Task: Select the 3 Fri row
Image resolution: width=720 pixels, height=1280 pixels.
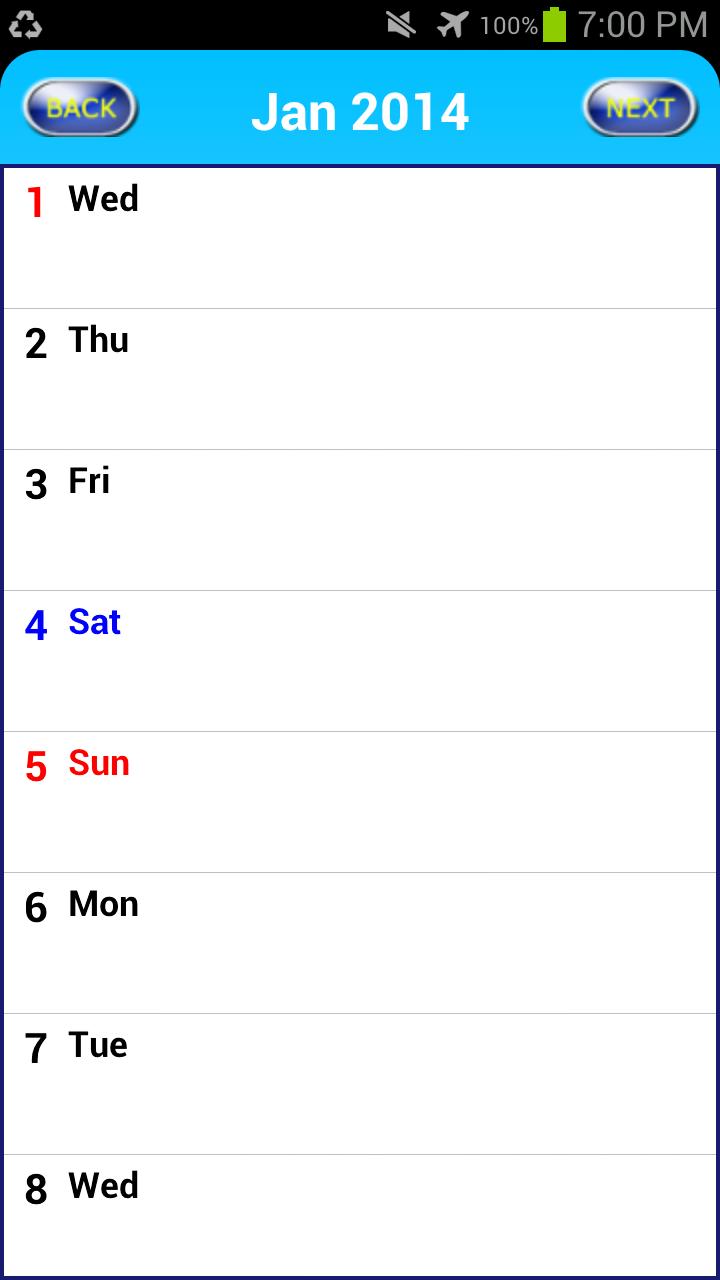Action: [x=360, y=520]
